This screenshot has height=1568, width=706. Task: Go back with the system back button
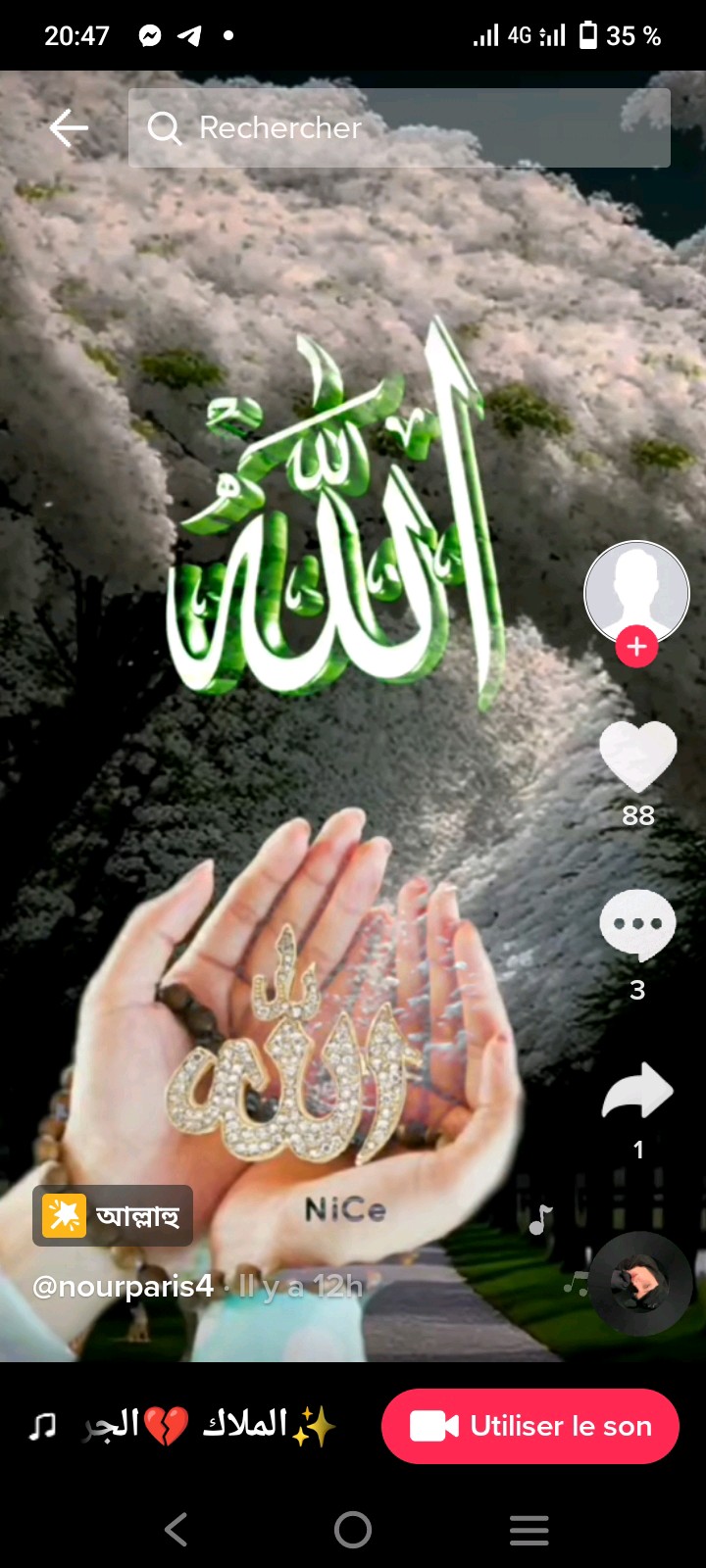[x=176, y=1529]
